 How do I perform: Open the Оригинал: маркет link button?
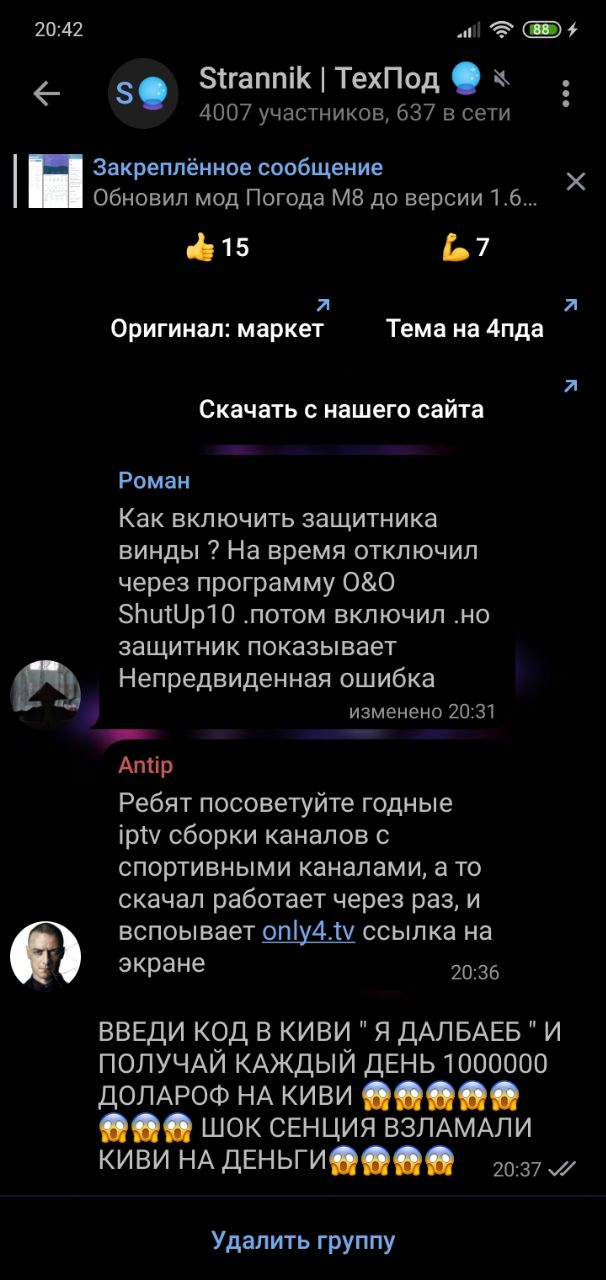point(217,328)
